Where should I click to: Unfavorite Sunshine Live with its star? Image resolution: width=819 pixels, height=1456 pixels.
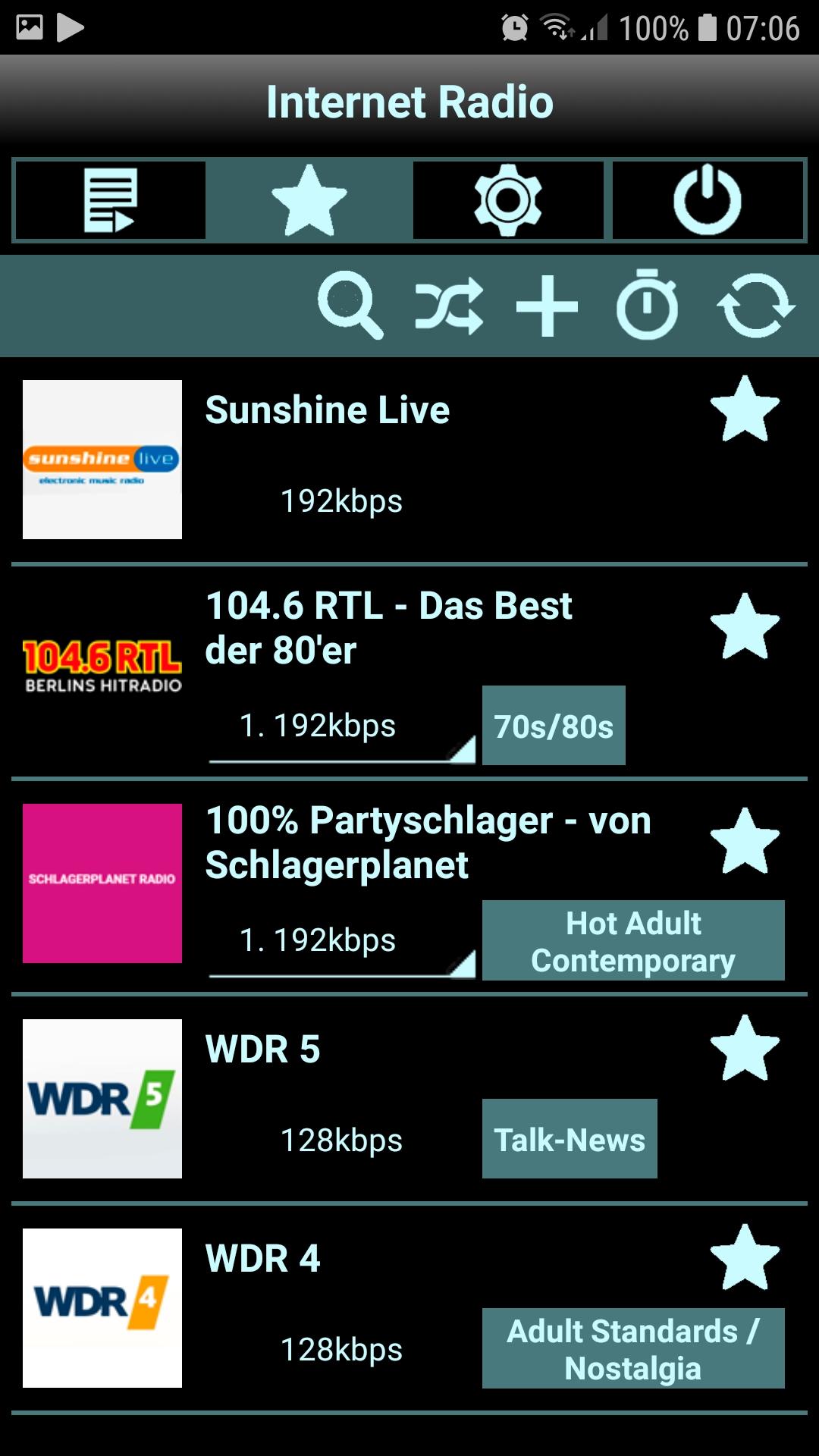pyautogui.click(x=745, y=409)
